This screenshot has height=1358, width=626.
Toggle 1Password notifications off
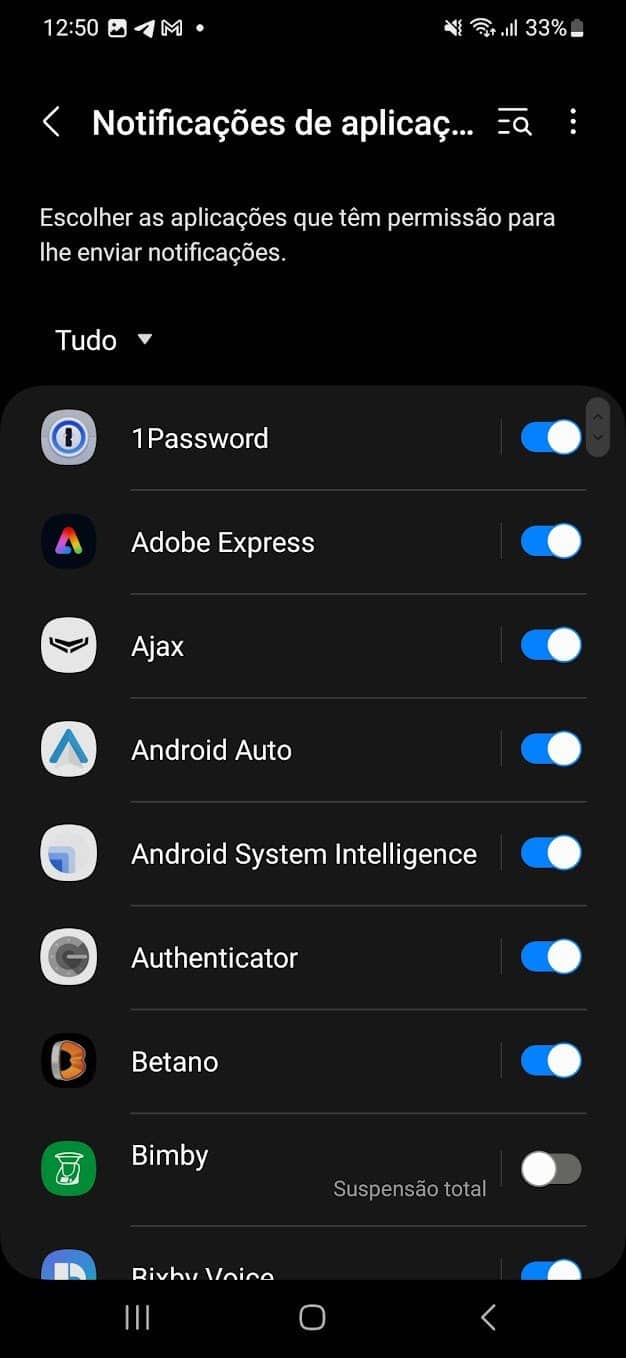tap(550, 438)
